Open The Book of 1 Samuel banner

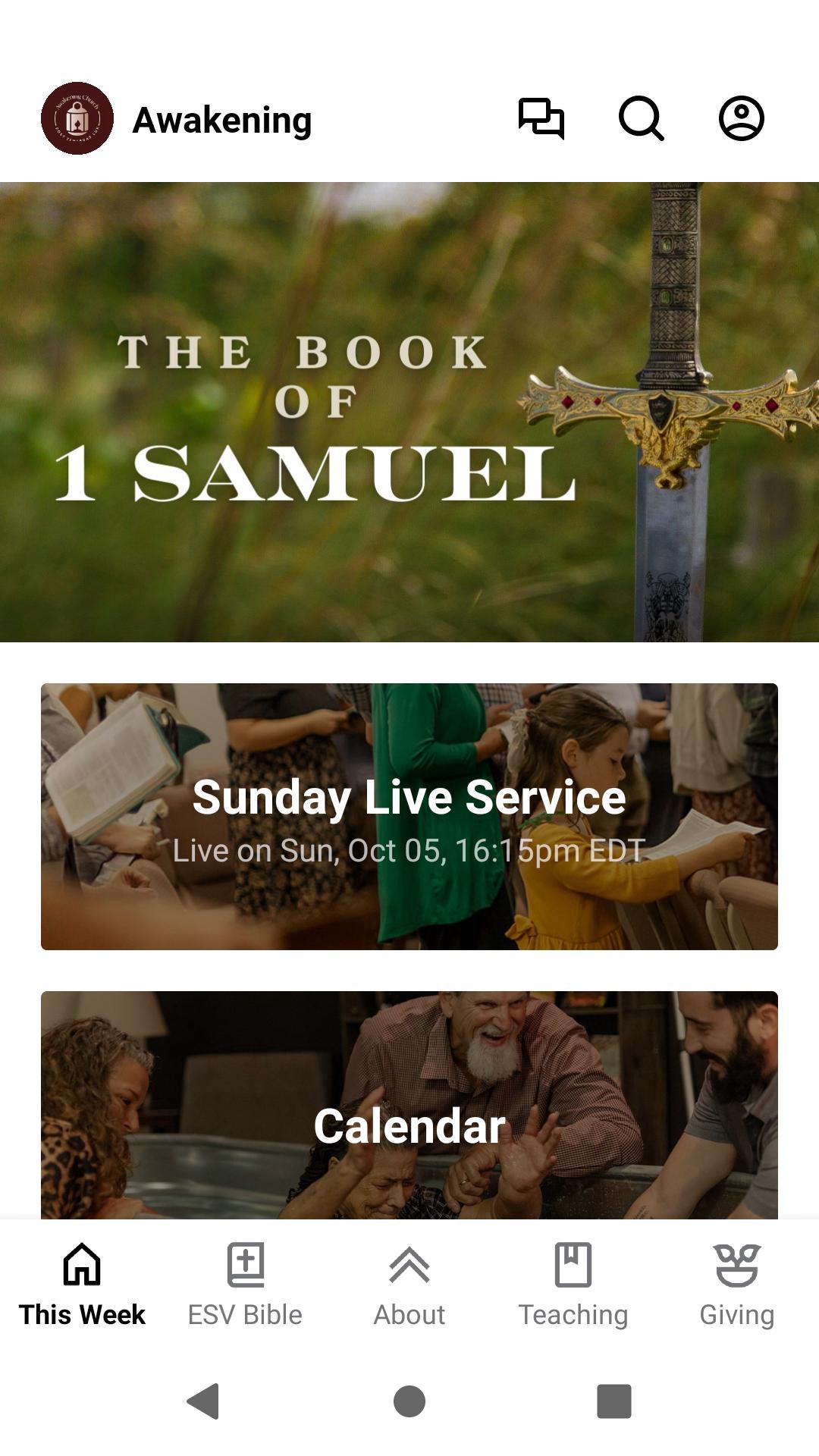pos(409,412)
